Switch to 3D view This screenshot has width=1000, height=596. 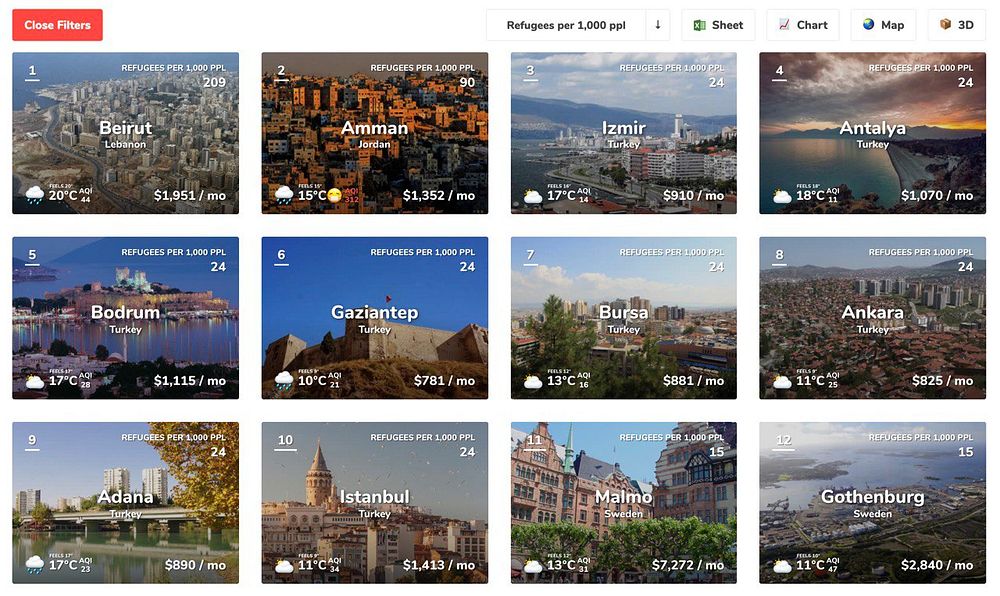point(956,25)
